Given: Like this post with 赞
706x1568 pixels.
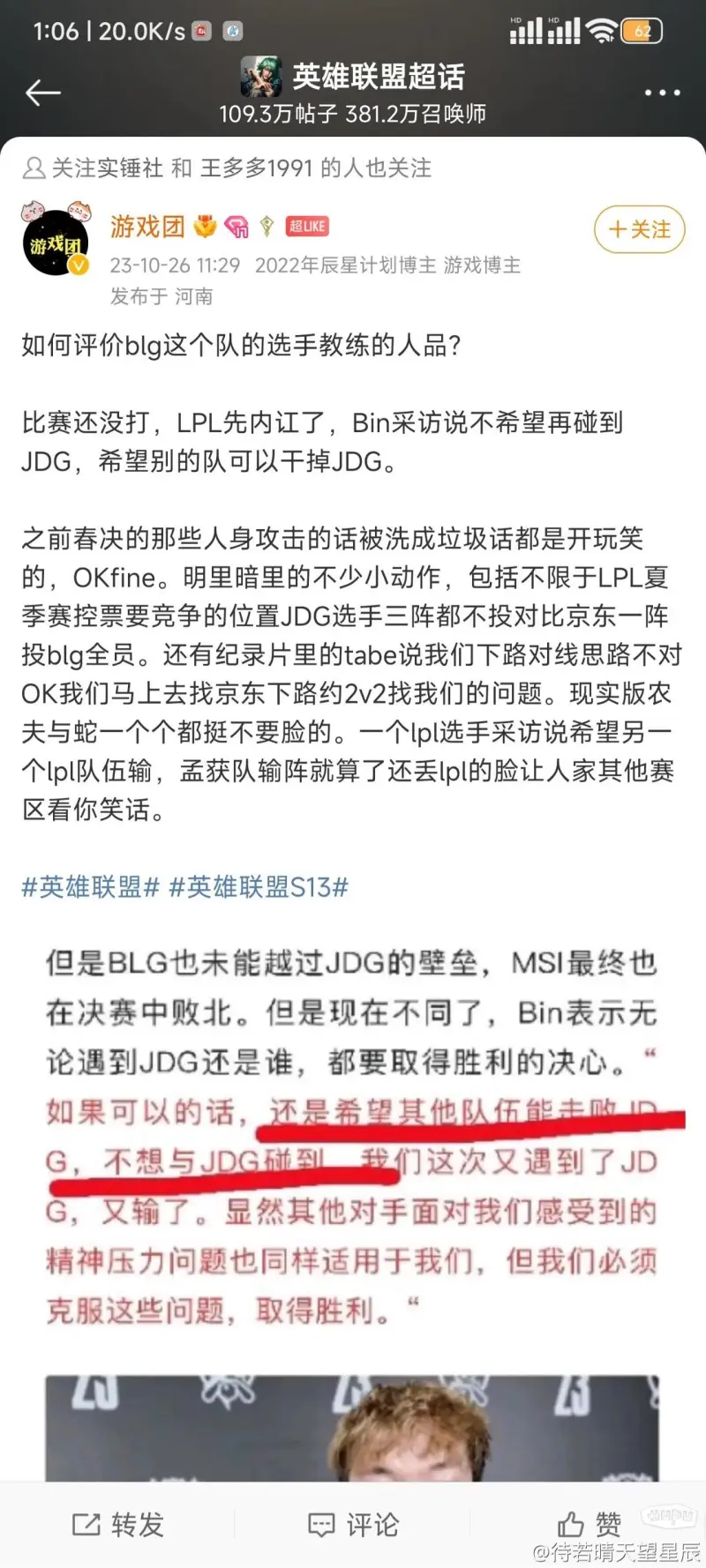Looking at the screenshot, I should click(x=589, y=1524).
